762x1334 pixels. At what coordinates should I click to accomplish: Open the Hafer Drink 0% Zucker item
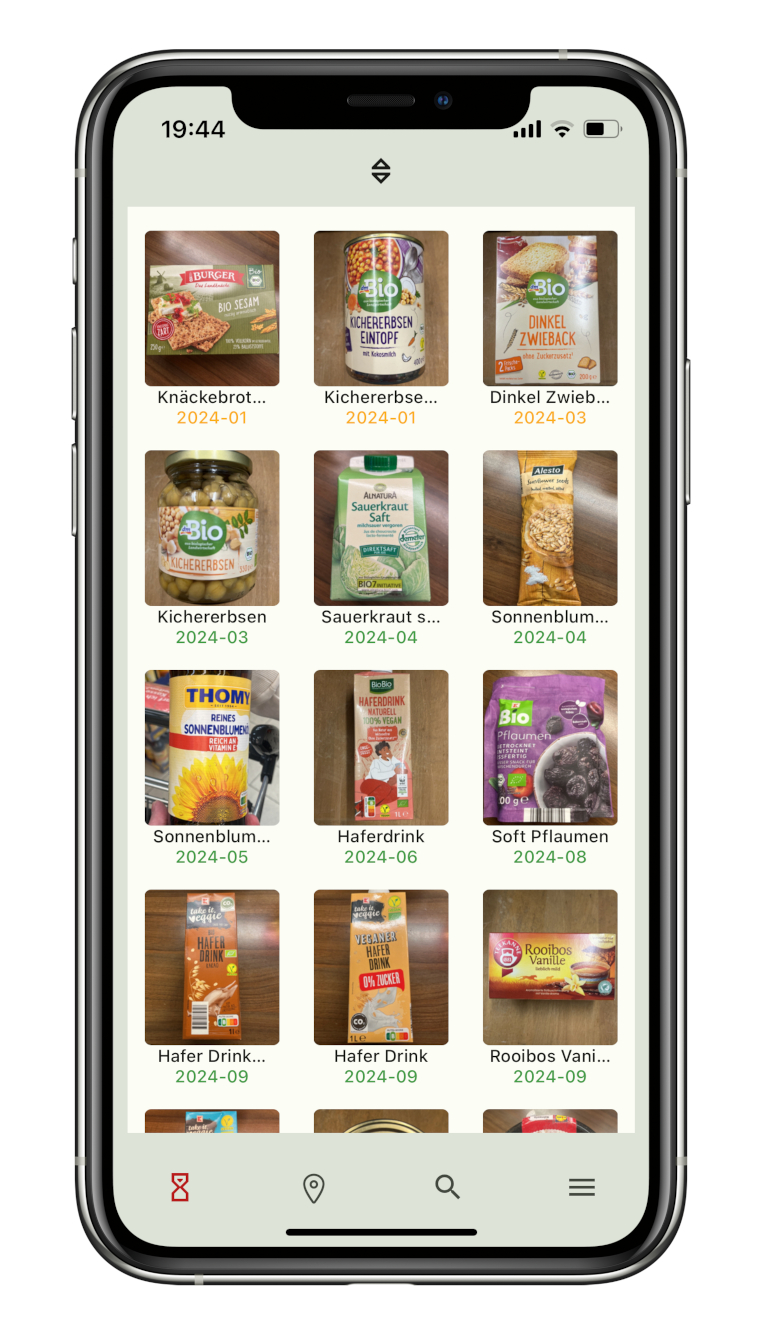(x=381, y=967)
